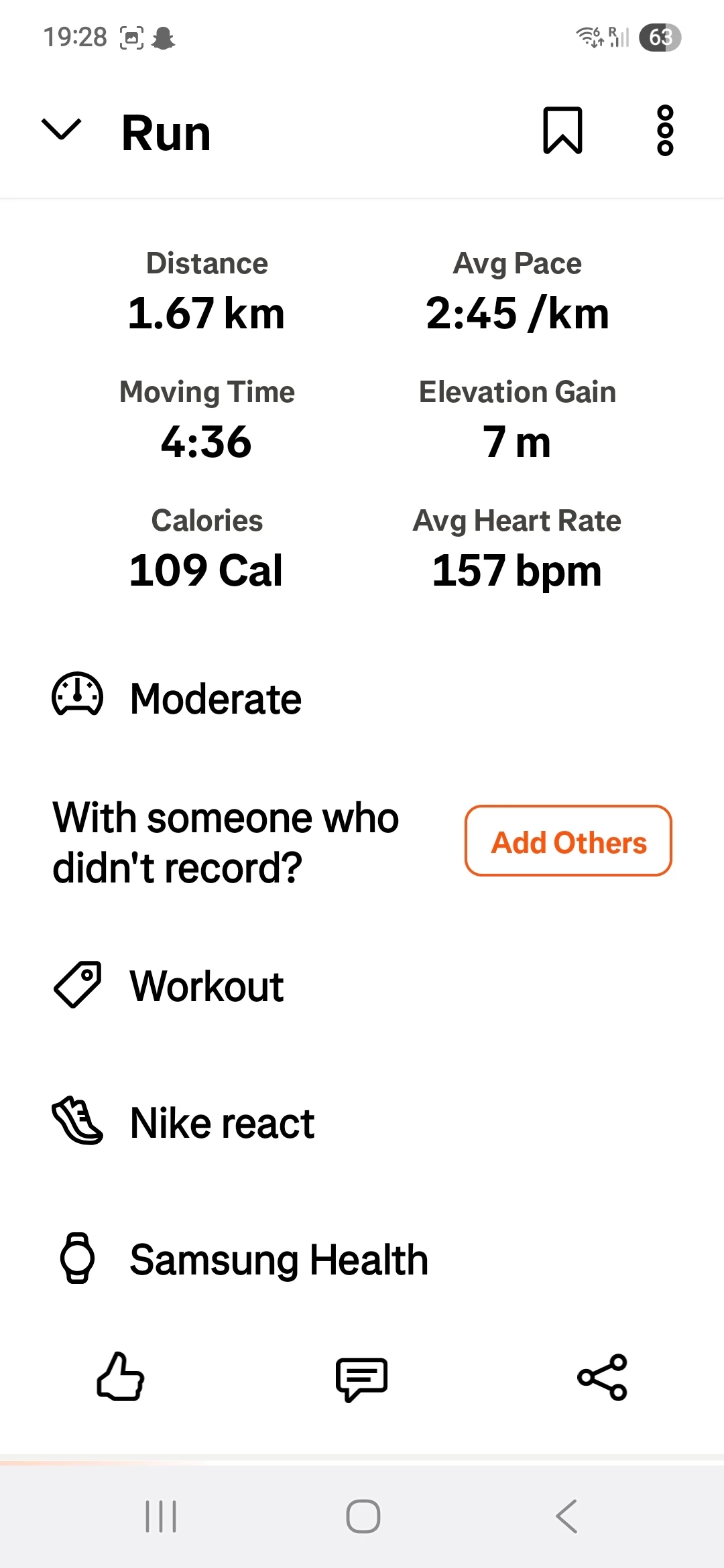This screenshot has height=1568, width=724.
Task: Give kudos with the thumbs-up icon
Action: 121,1377
